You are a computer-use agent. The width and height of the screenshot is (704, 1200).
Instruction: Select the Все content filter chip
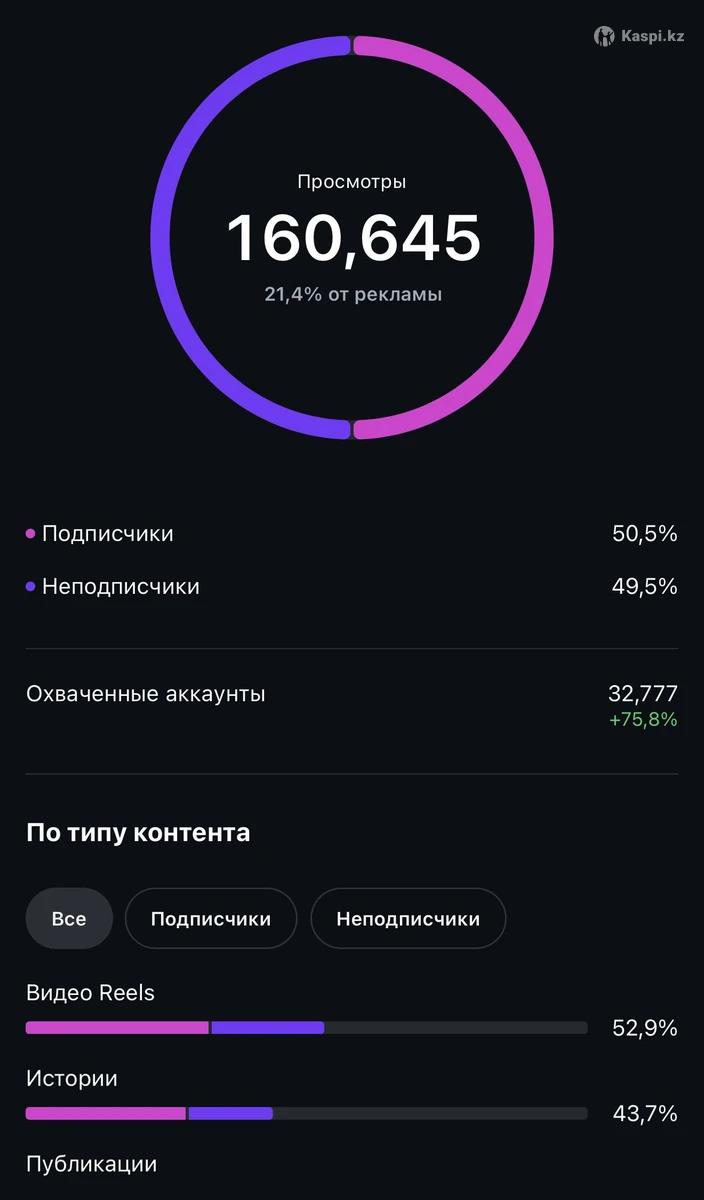pyautogui.click(x=69, y=918)
